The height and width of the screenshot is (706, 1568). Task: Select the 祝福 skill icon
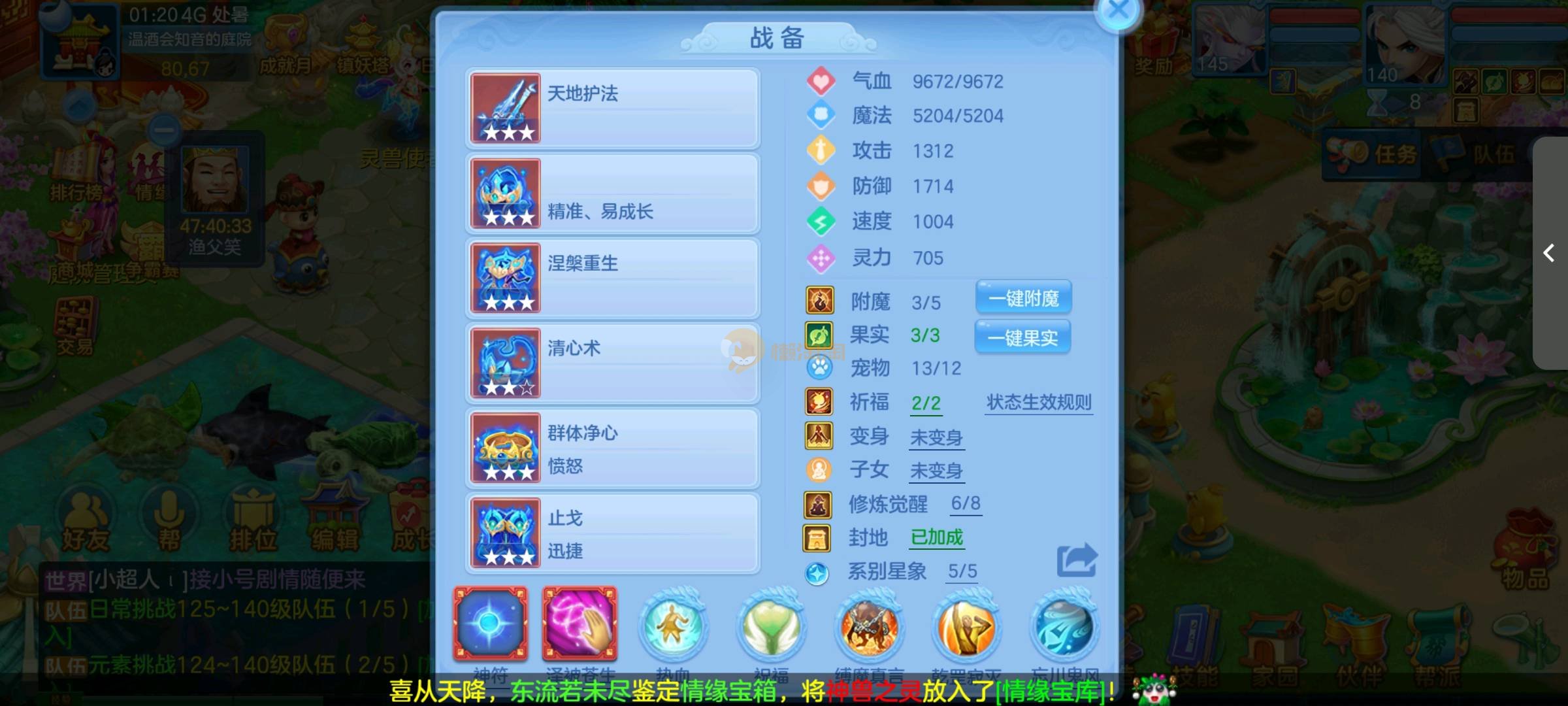(771, 628)
